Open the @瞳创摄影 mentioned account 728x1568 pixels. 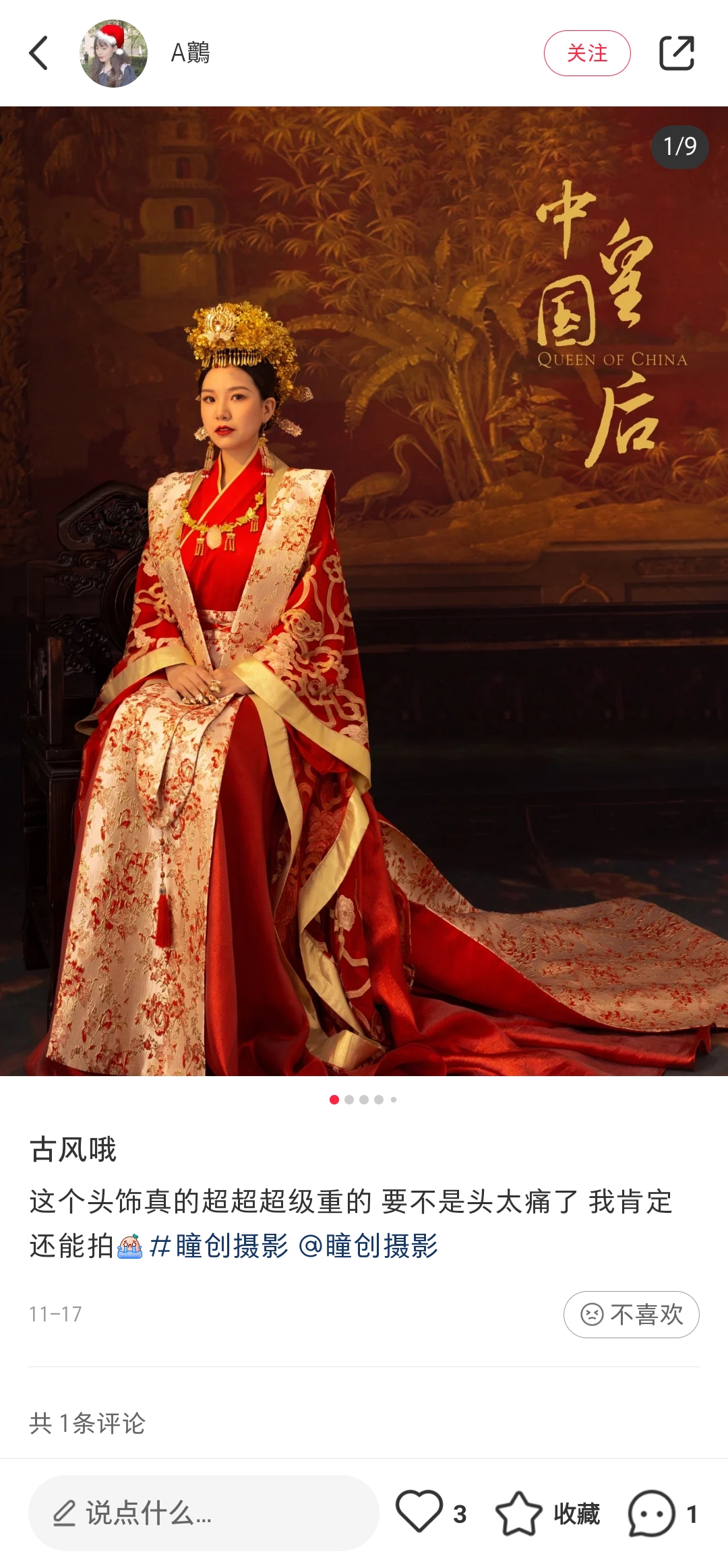click(x=368, y=1246)
